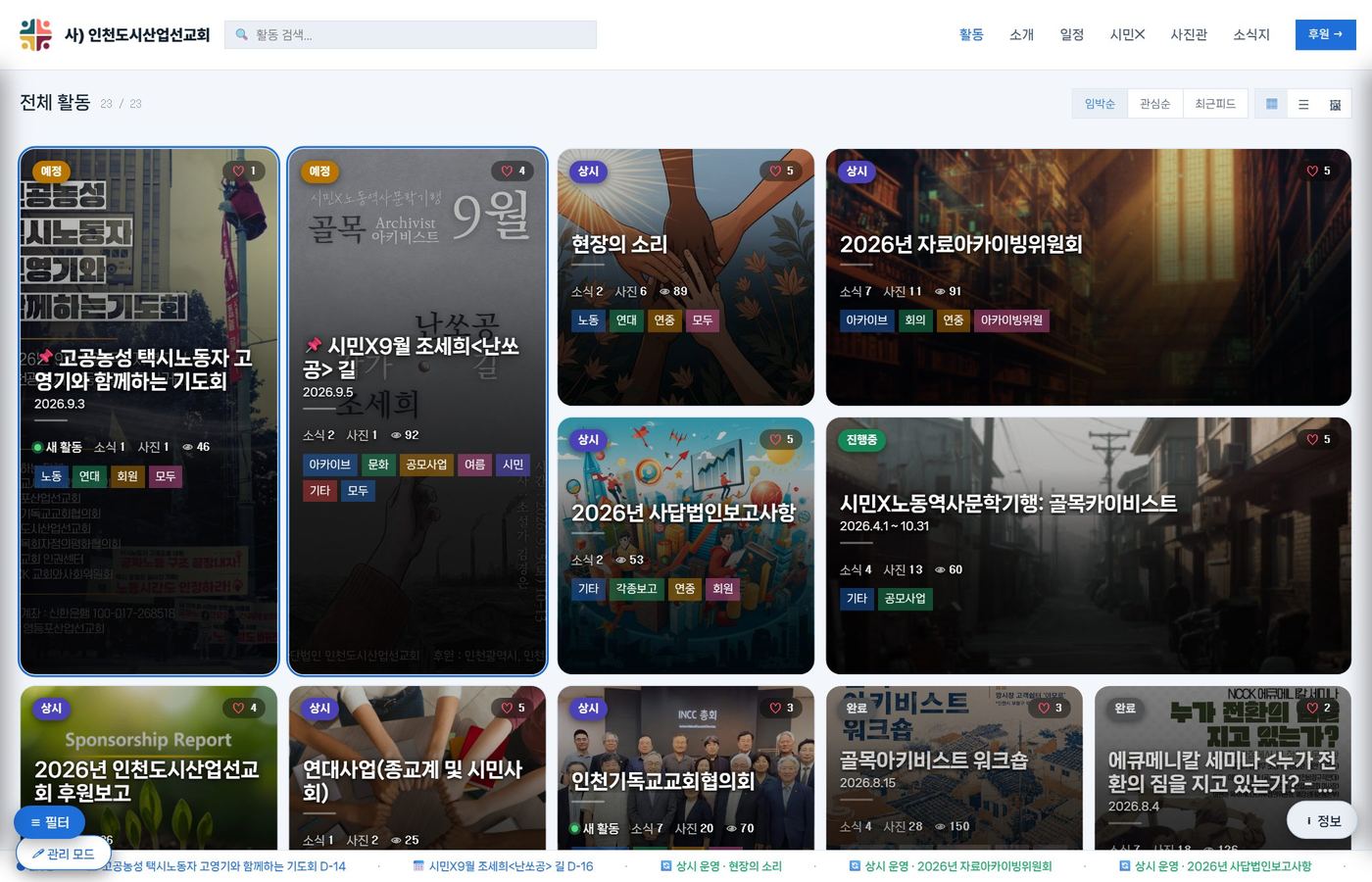This screenshot has width=1372, height=882.
Task: Open ticker link 상시 운영 · 현장의 소리
Action: (x=721, y=866)
